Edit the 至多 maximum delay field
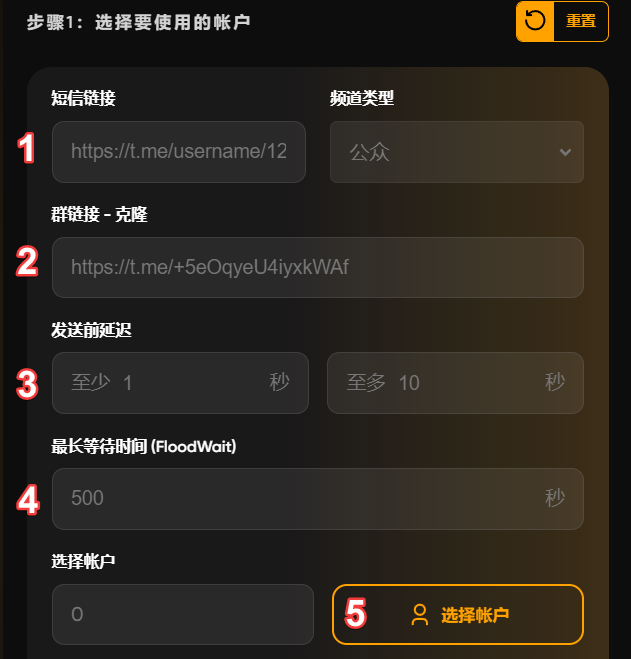 [x=455, y=382]
